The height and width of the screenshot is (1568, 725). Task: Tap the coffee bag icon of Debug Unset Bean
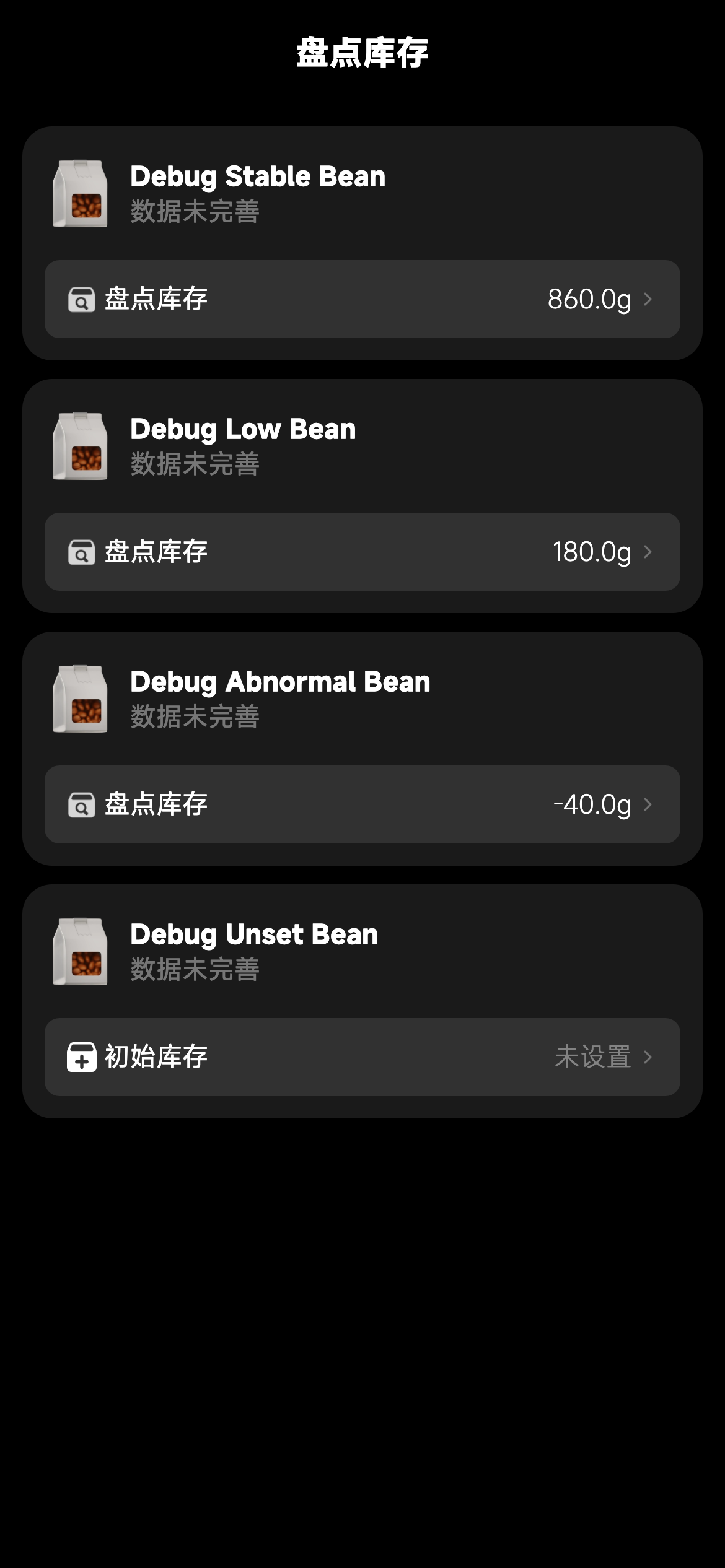pyautogui.click(x=81, y=951)
